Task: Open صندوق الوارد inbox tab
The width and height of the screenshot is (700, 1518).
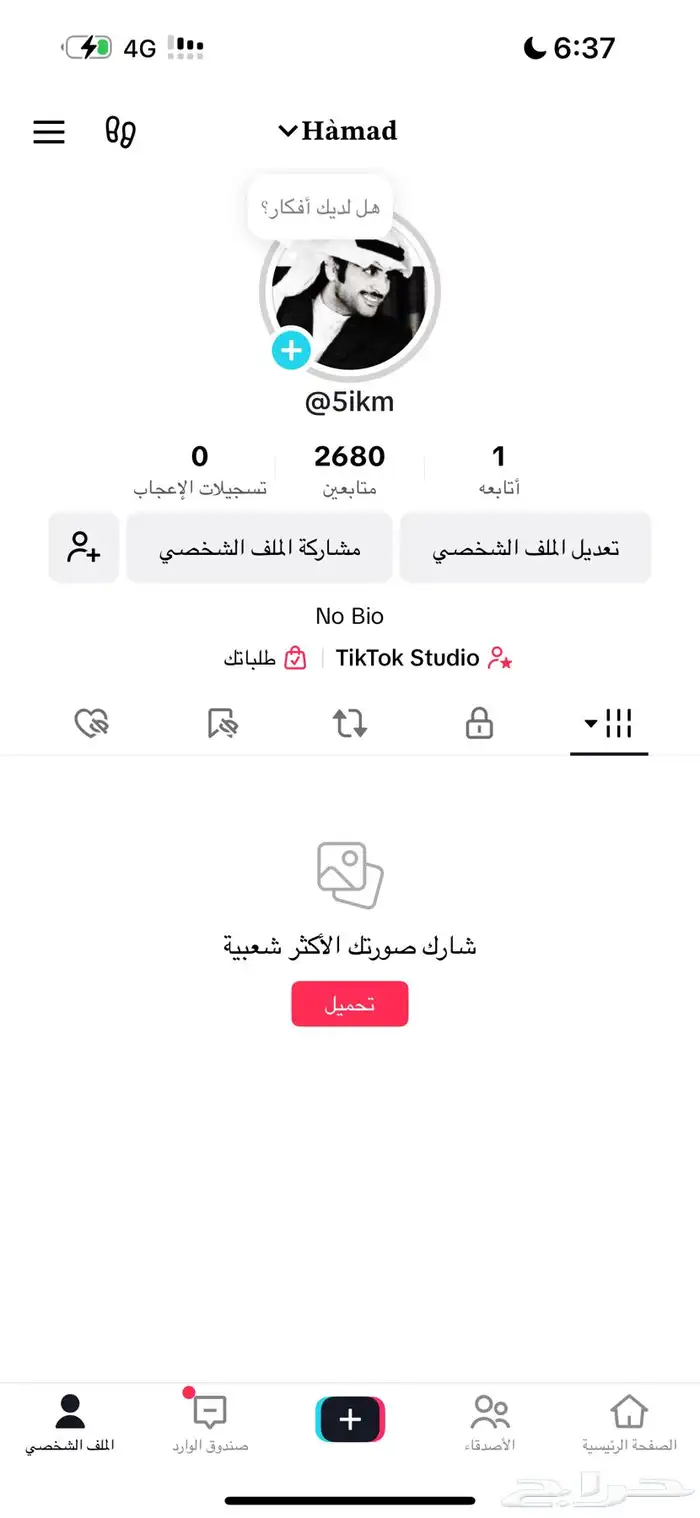Action: (209, 1422)
